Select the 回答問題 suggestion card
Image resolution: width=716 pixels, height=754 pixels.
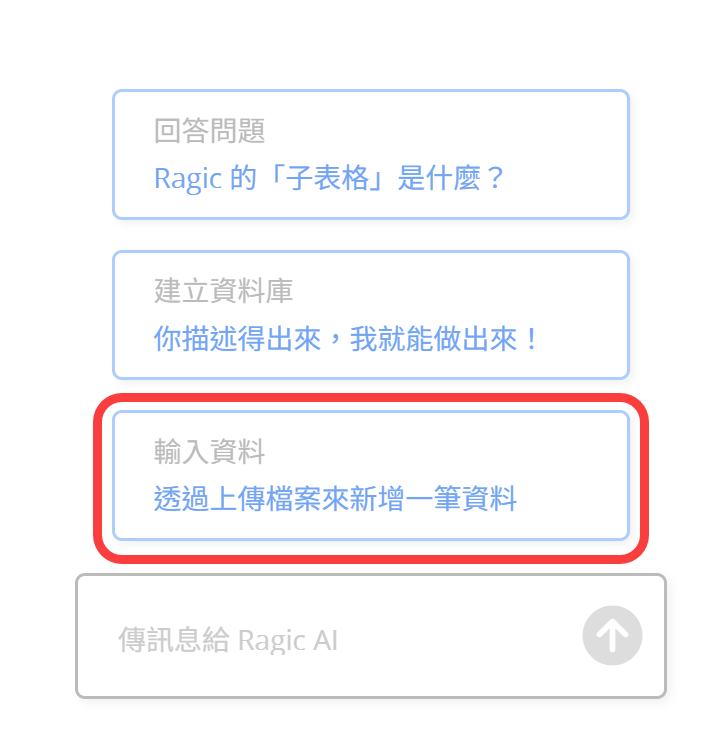[370, 155]
